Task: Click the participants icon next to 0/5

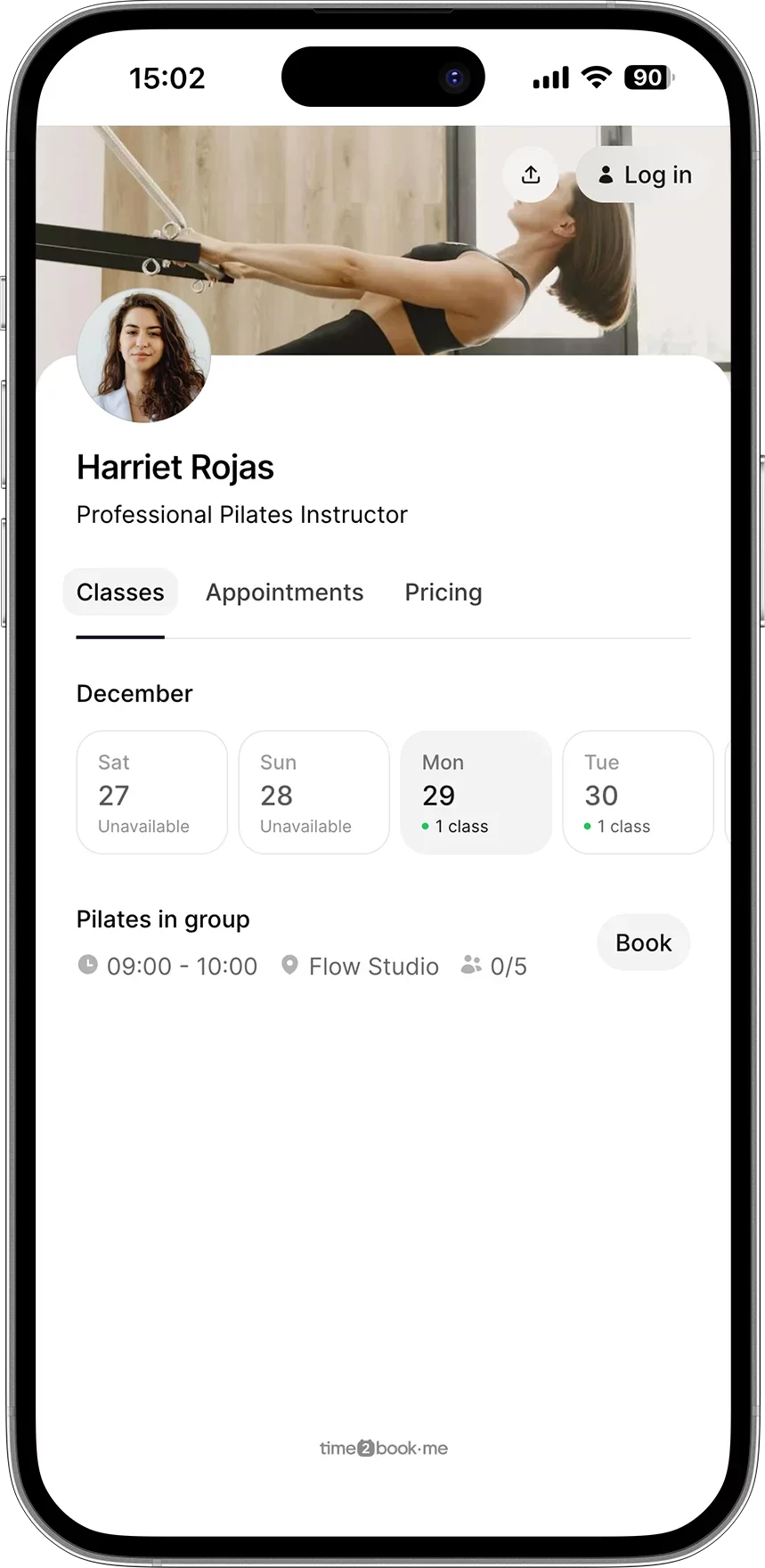Action: [470, 964]
